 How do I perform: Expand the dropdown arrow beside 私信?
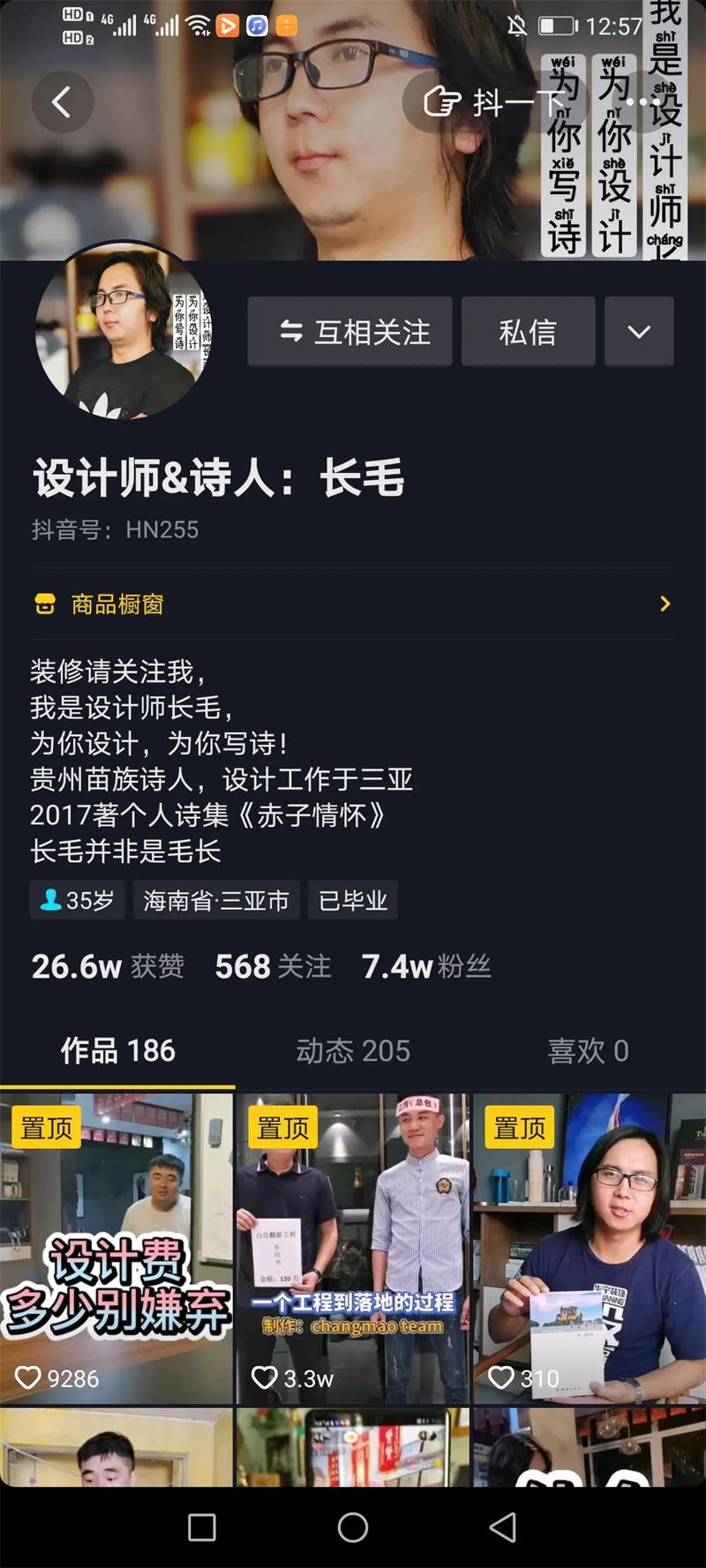[639, 332]
